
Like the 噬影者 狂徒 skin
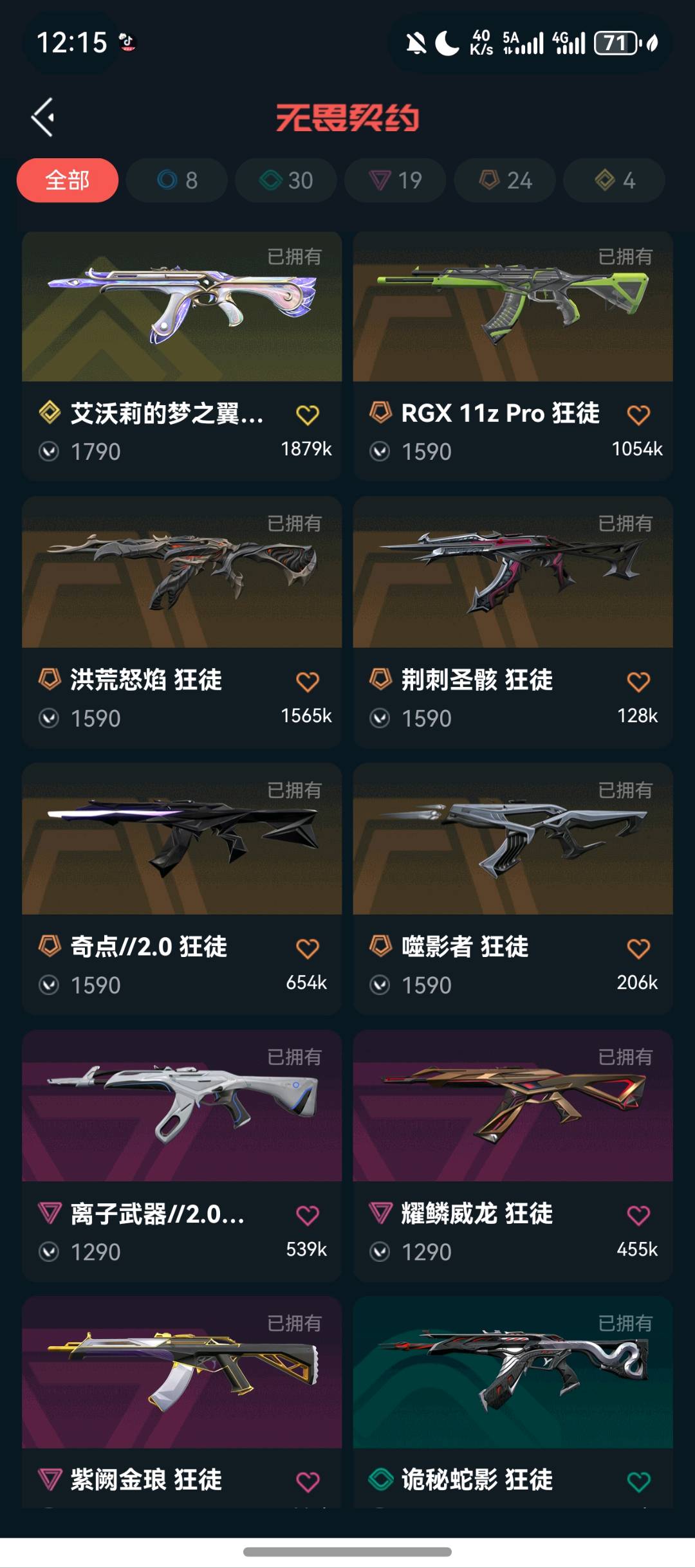pyautogui.click(x=638, y=949)
